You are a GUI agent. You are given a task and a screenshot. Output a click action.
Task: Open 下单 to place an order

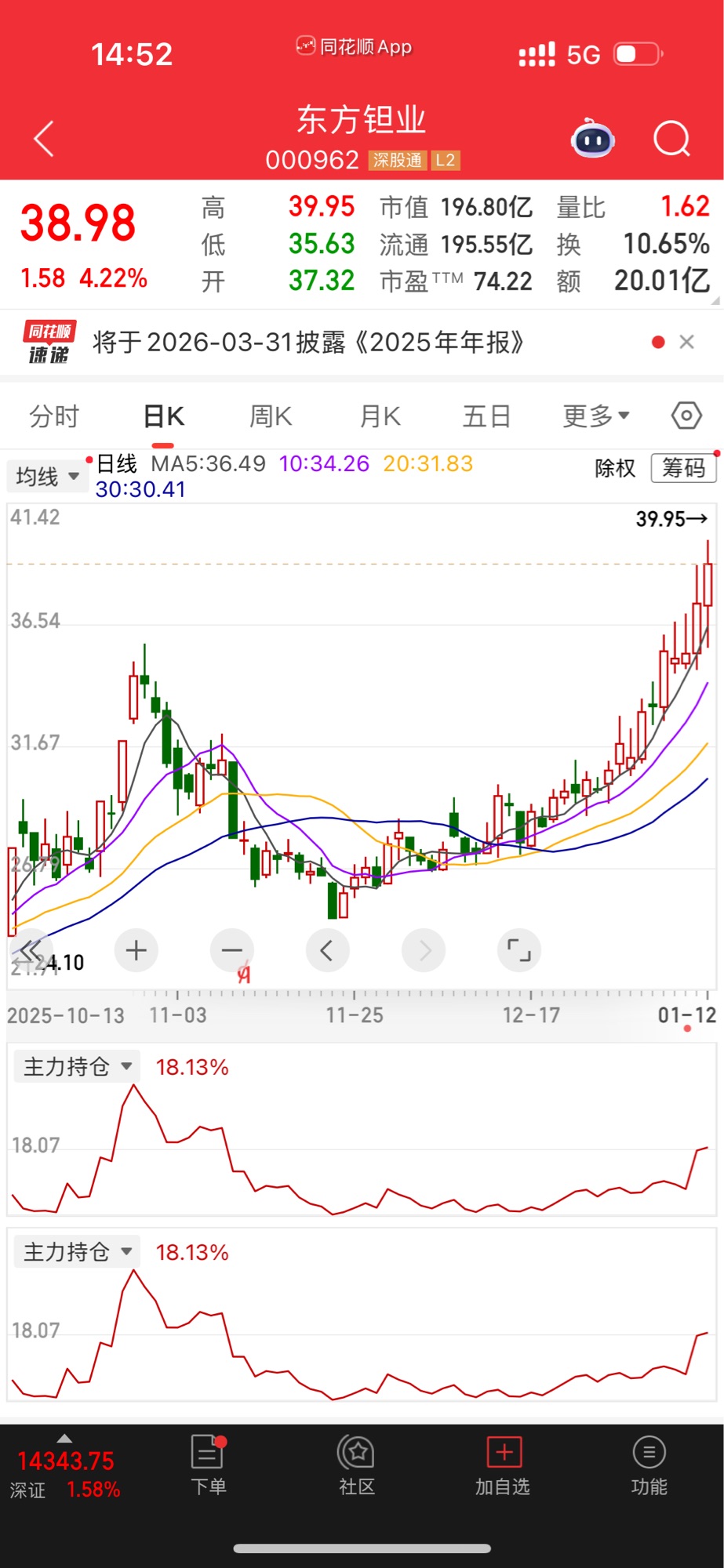tap(209, 1465)
